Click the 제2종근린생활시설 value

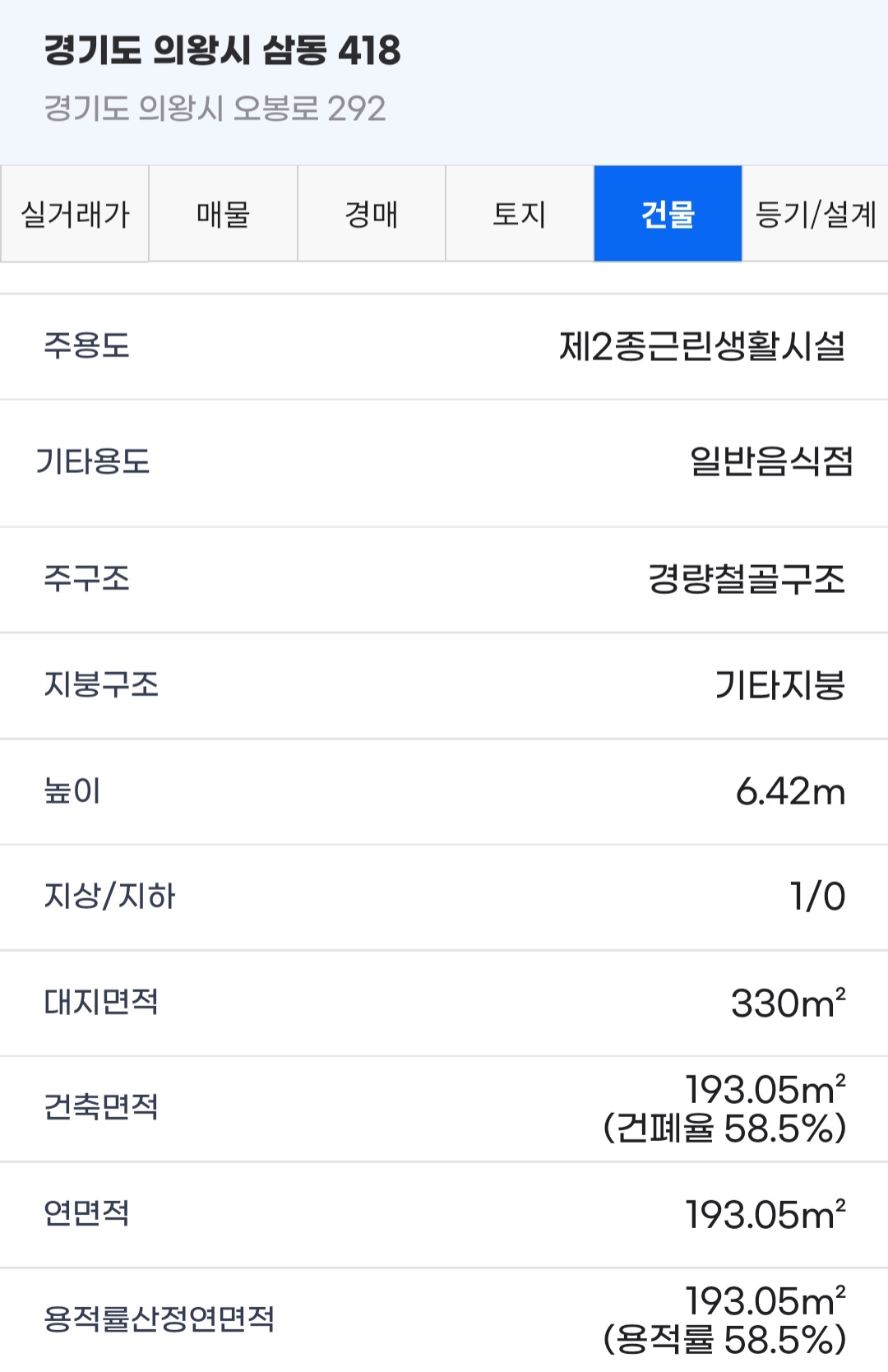tap(704, 346)
